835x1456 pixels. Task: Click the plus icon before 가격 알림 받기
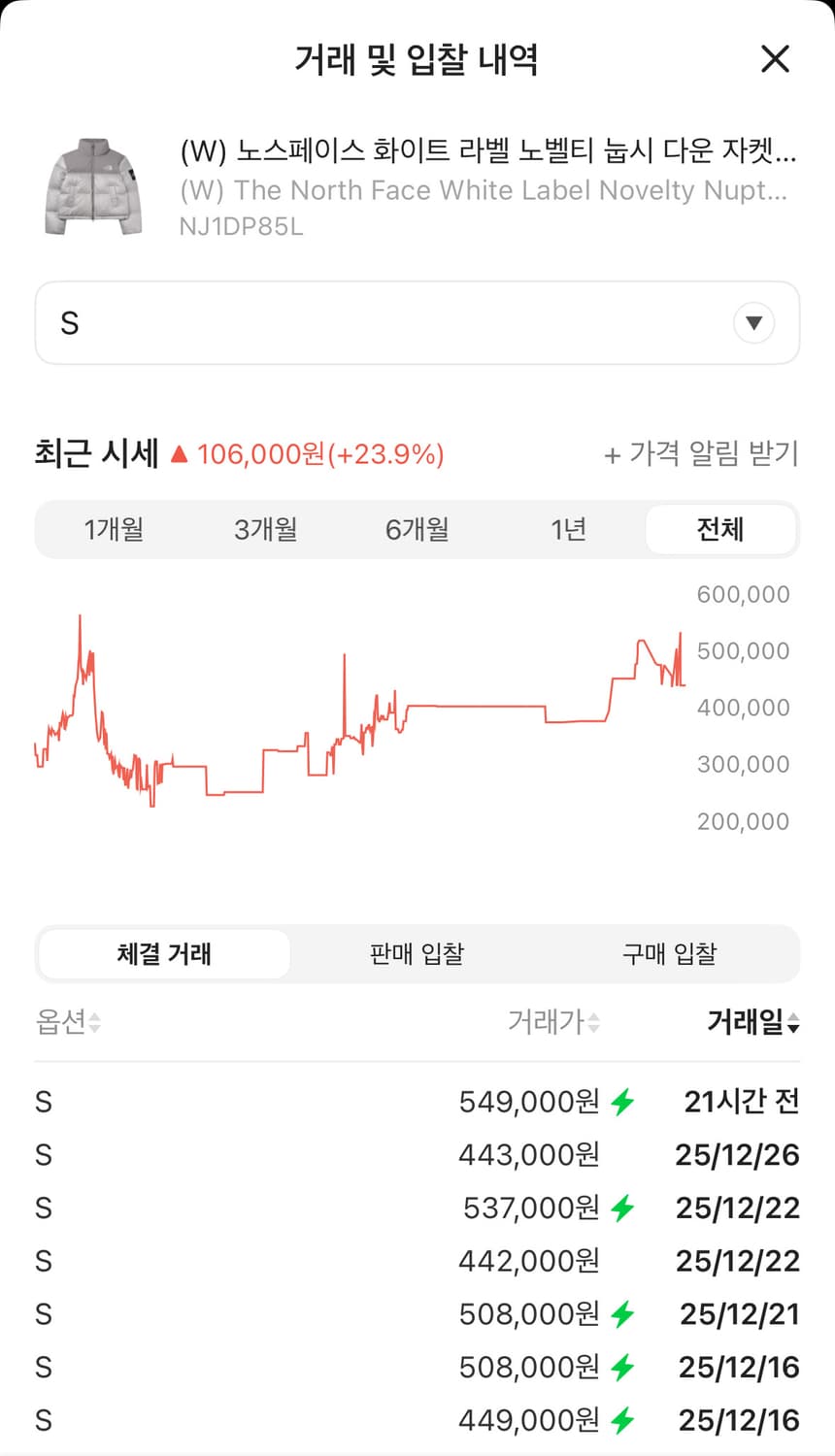[x=613, y=453]
